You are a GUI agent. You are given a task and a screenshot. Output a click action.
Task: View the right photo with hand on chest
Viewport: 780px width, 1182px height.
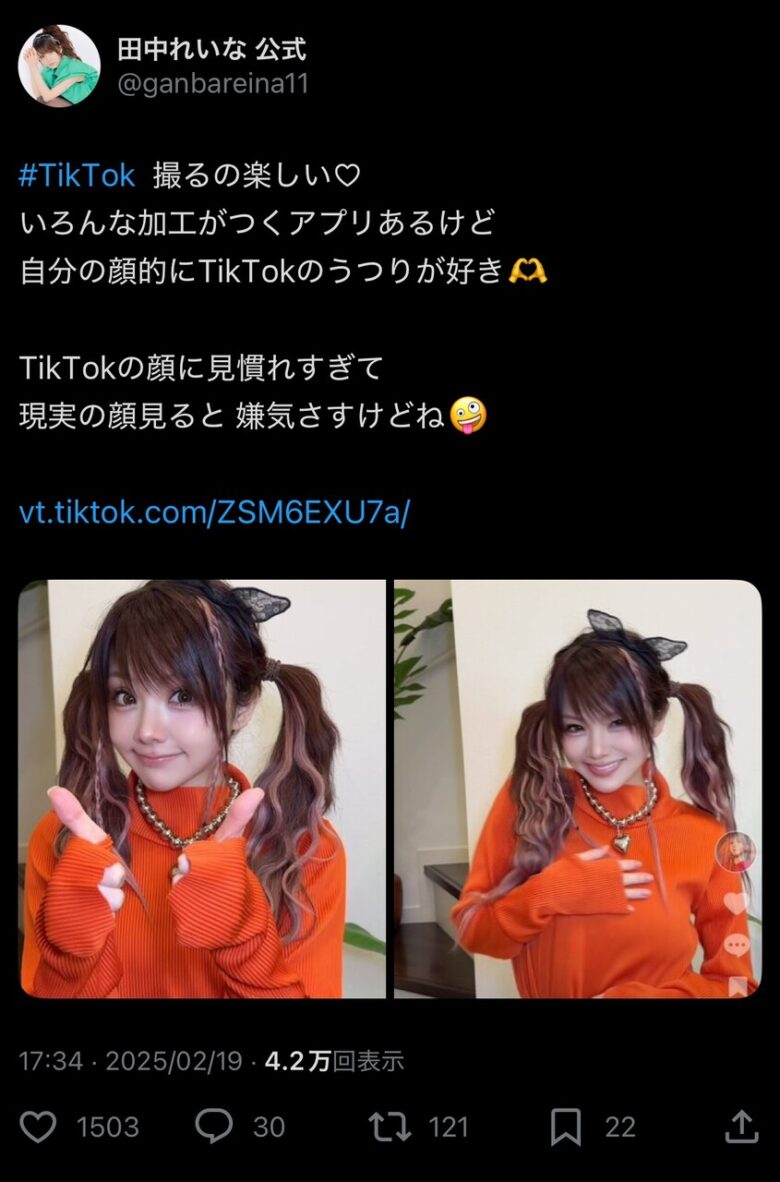(577, 789)
